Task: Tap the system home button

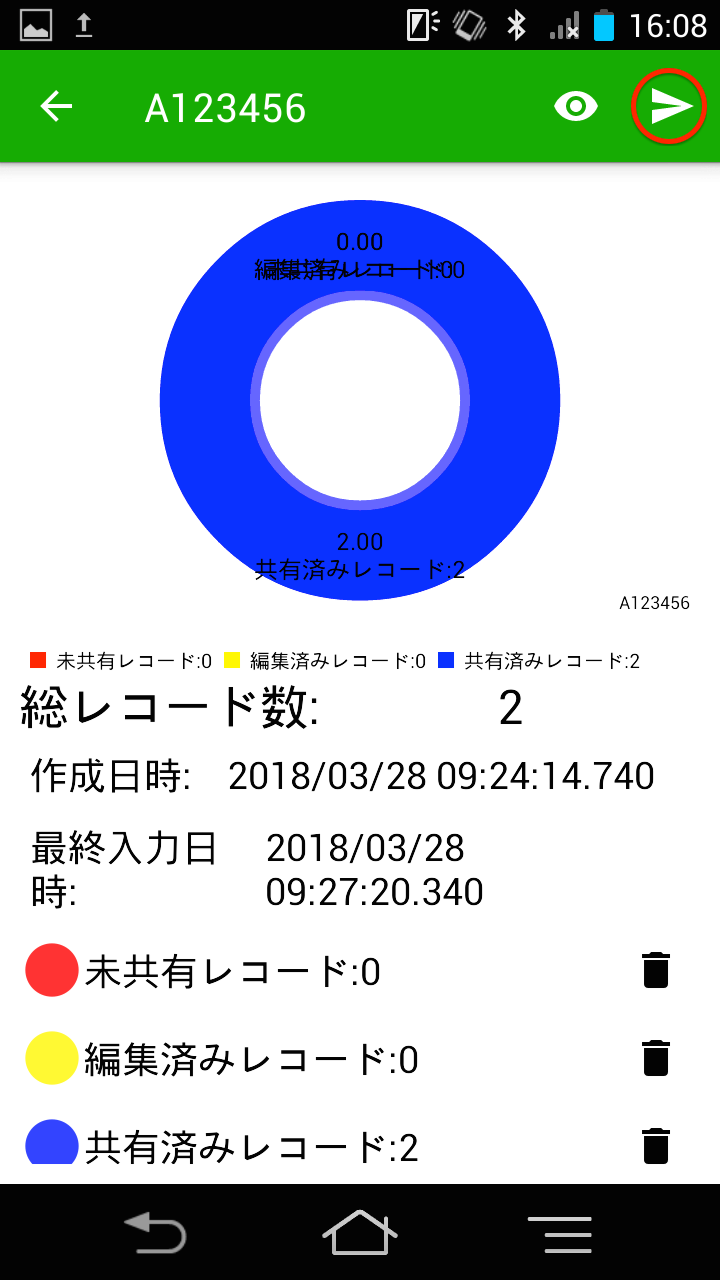Action: pyautogui.click(x=360, y=1232)
